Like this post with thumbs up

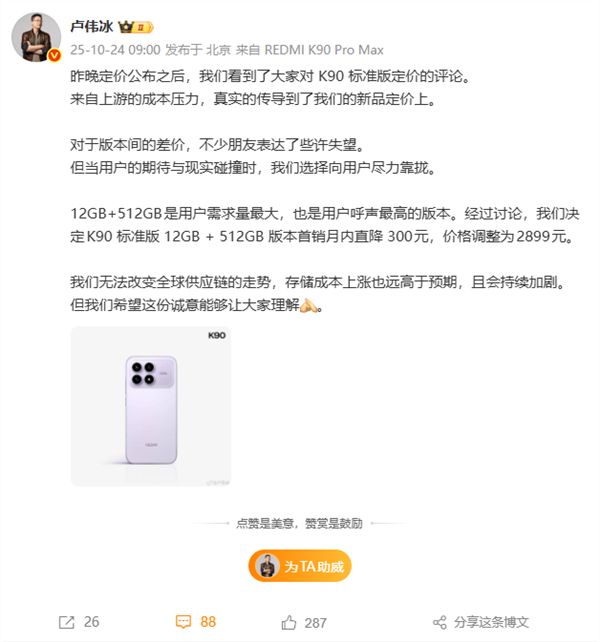coord(304,622)
